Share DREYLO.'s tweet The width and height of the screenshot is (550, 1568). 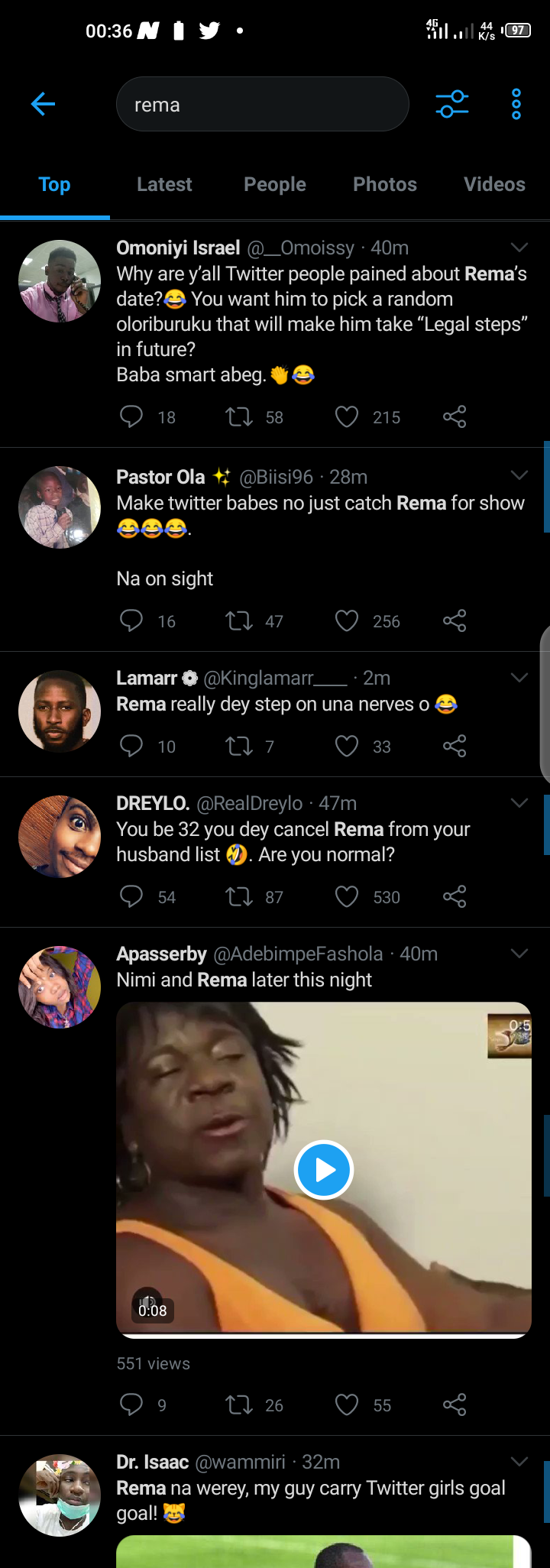pos(455,896)
